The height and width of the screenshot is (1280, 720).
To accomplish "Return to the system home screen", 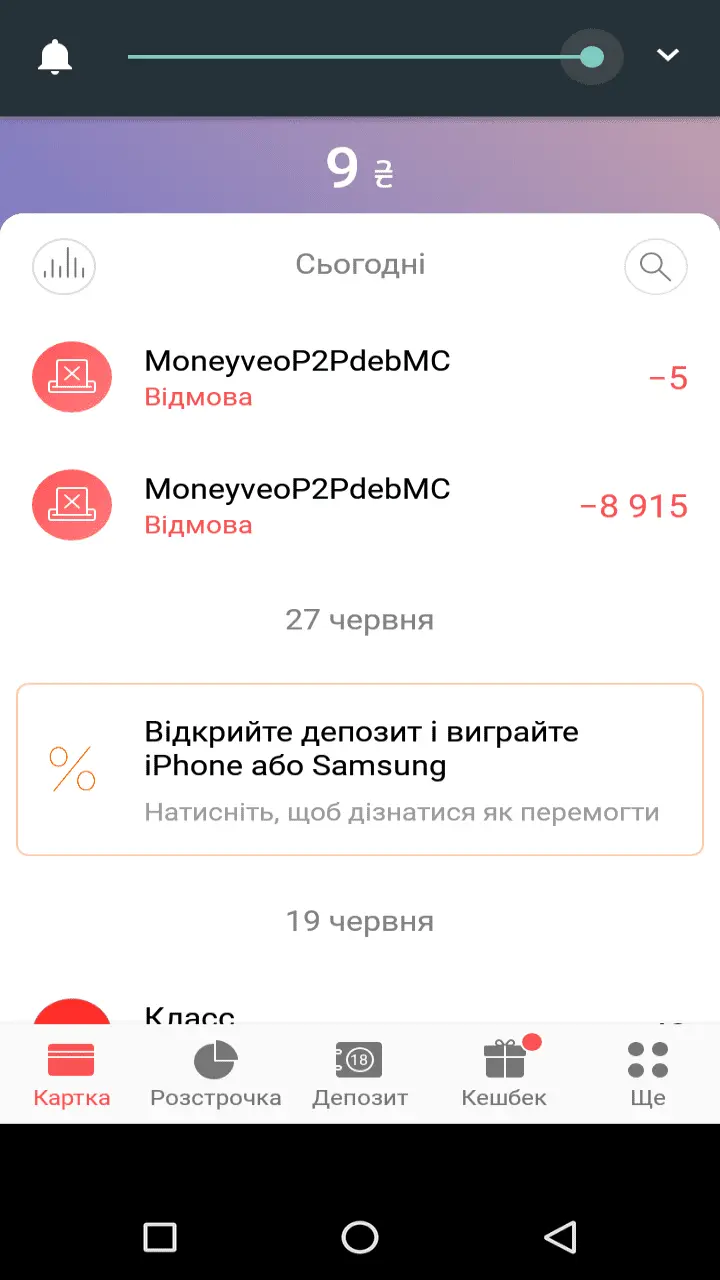I will pyautogui.click(x=360, y=1237).
